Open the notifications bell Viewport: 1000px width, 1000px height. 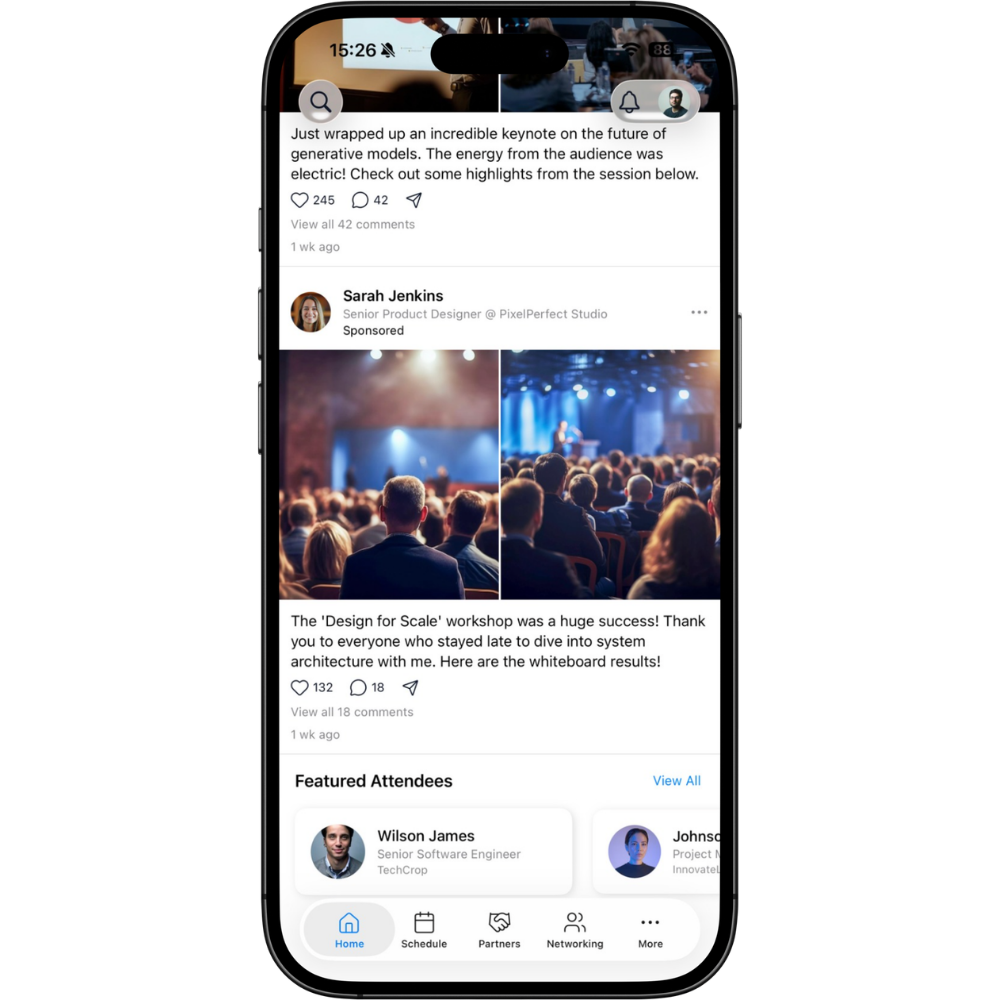[x=629, y=102]
